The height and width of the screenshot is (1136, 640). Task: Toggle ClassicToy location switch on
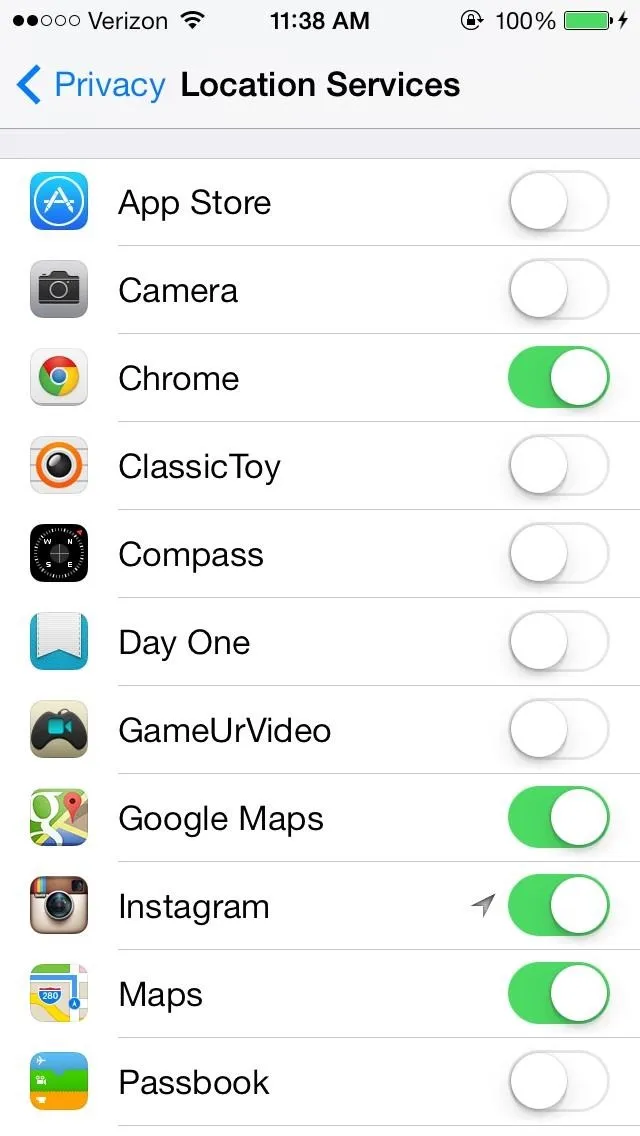point(559,466)
